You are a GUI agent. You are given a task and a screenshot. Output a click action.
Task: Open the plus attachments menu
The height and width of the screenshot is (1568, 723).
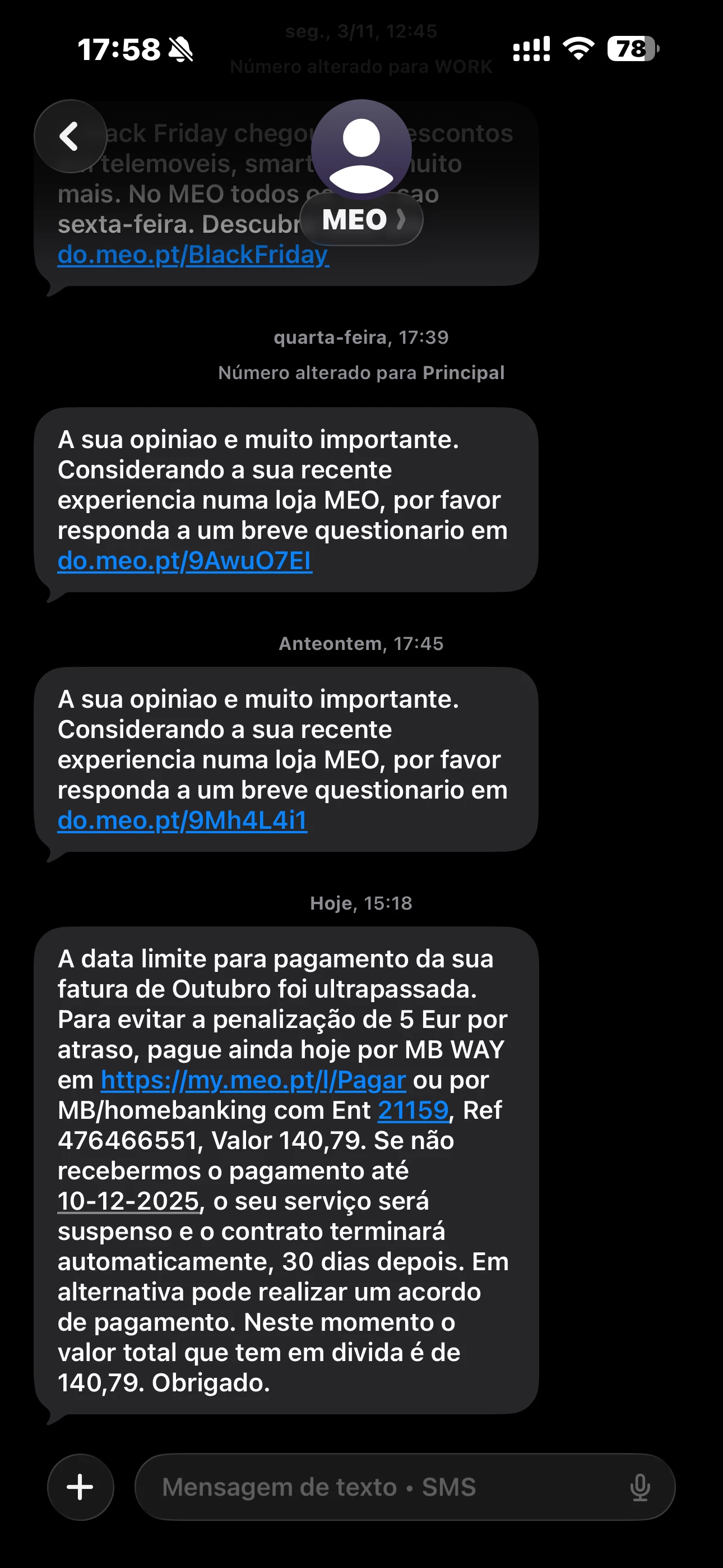tap(80, 1487)
